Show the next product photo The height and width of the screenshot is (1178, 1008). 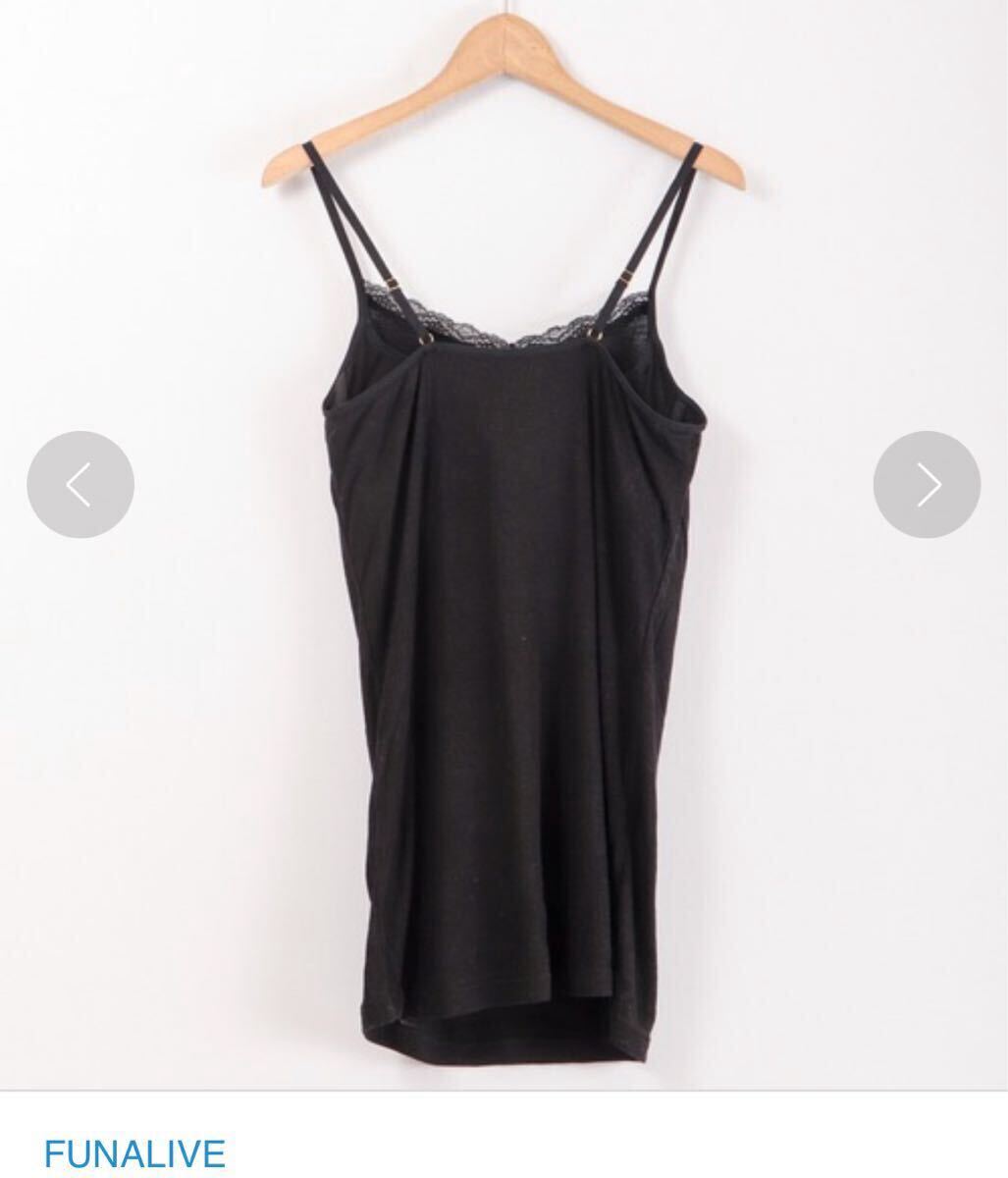[x=926, y=485]
